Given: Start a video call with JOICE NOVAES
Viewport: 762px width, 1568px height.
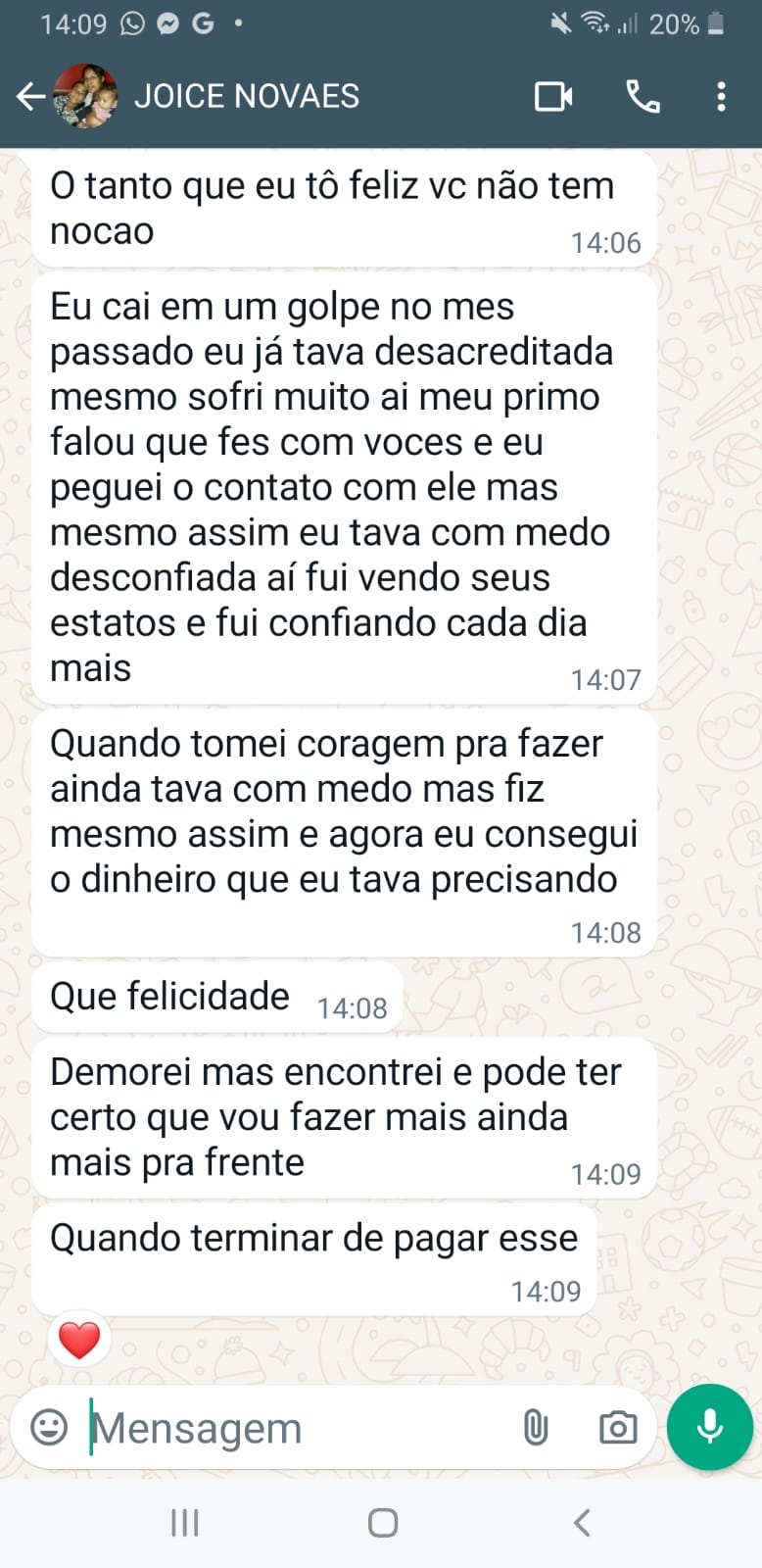Looking at the screenshot, I should 553,96.
